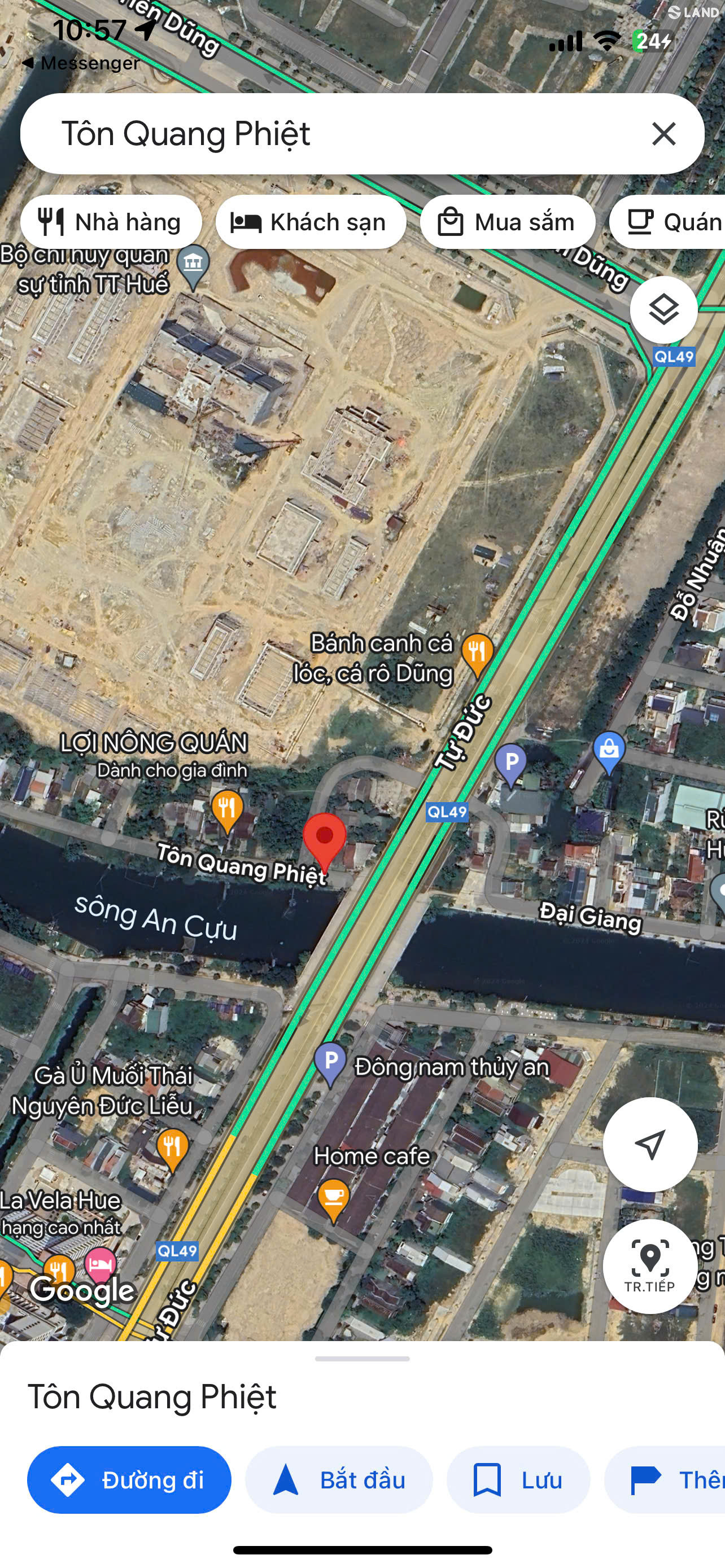Viewport: 725px width, 1568px height.
Task: Center map on my location
Action: [x=649, y=1144]
